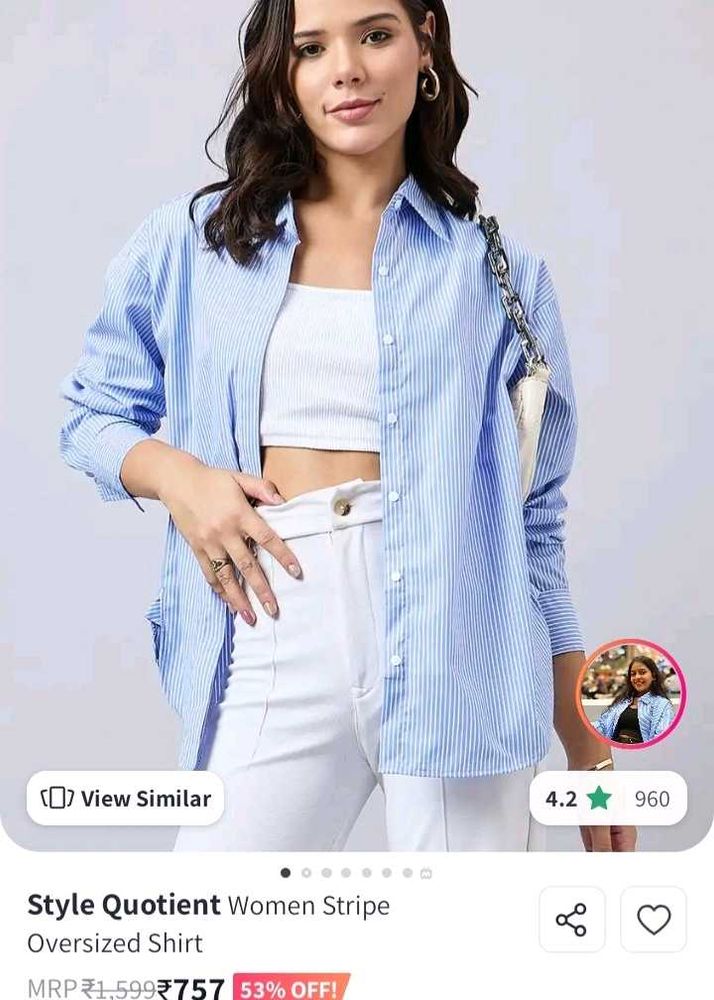714x1000 pixels.
Task: Share this Style Quotient shirt
Action: click(571, 919)
